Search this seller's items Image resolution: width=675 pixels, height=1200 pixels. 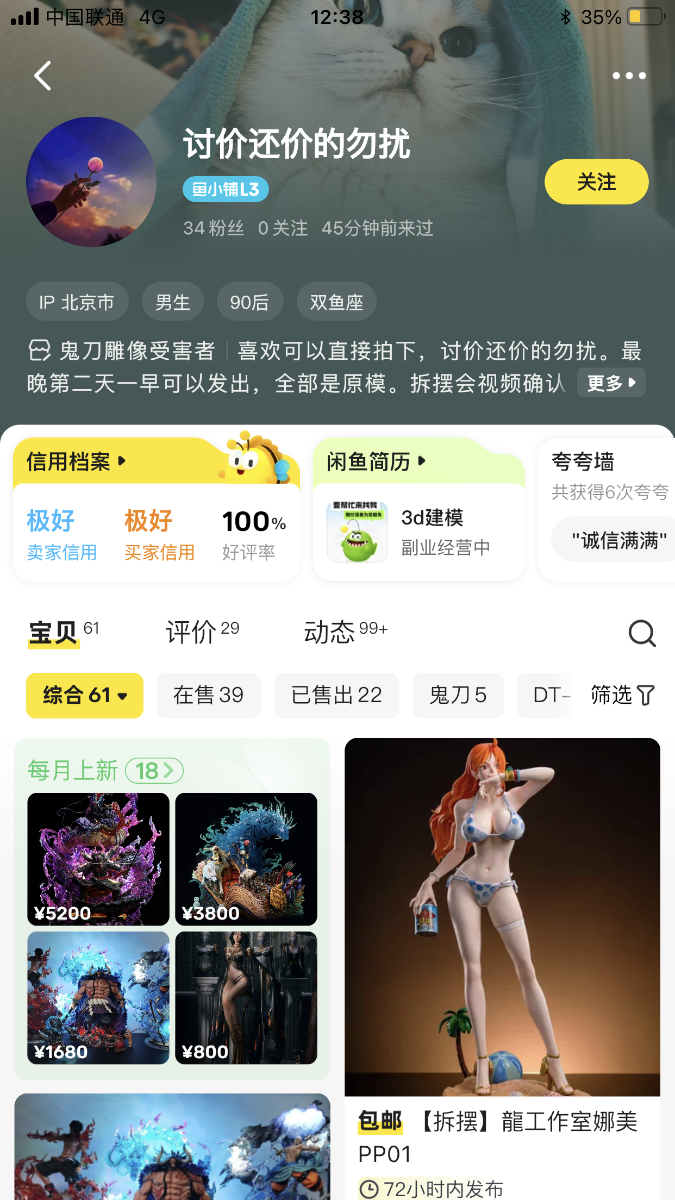pyautogui.click(x=641, y=633)
